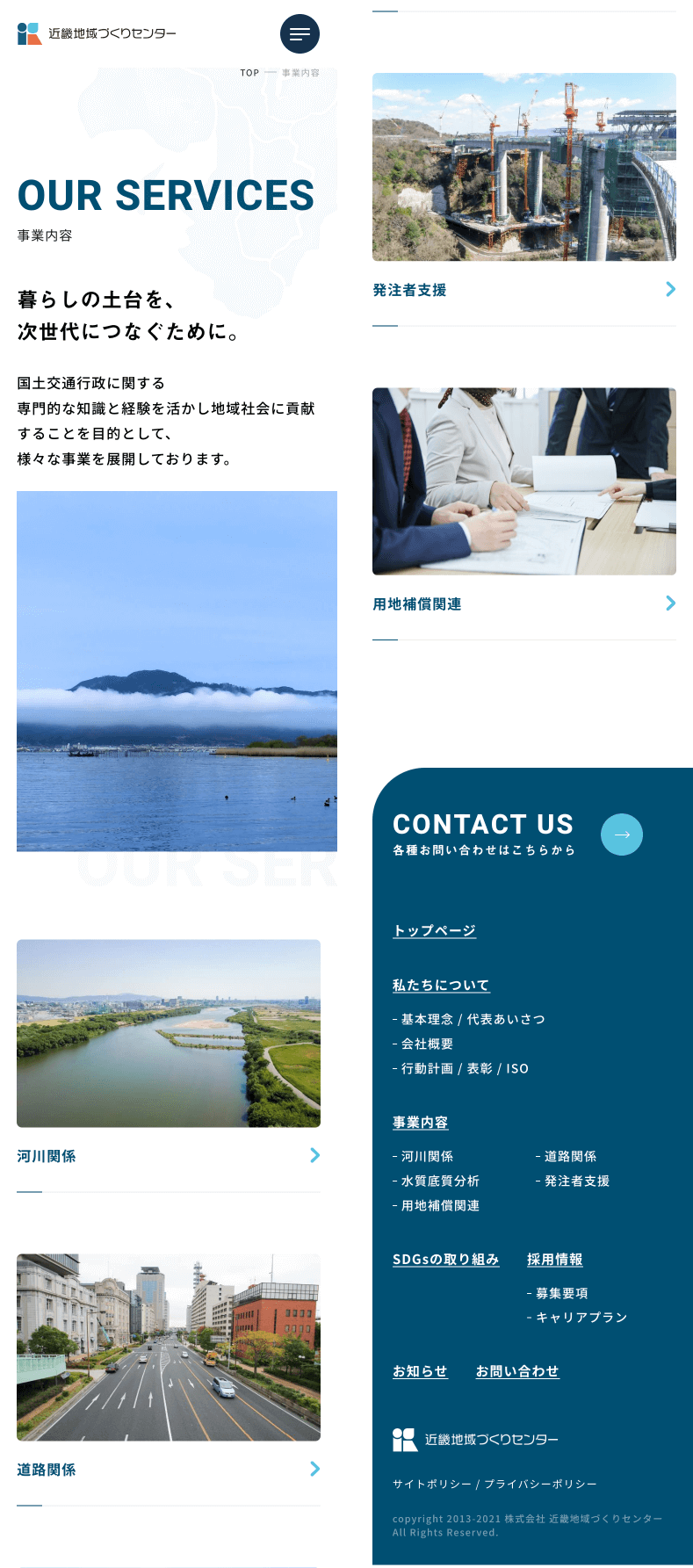Tap the TOP breadcrumb link
This screenshot has width=693, height=1568.
point(249,73)
